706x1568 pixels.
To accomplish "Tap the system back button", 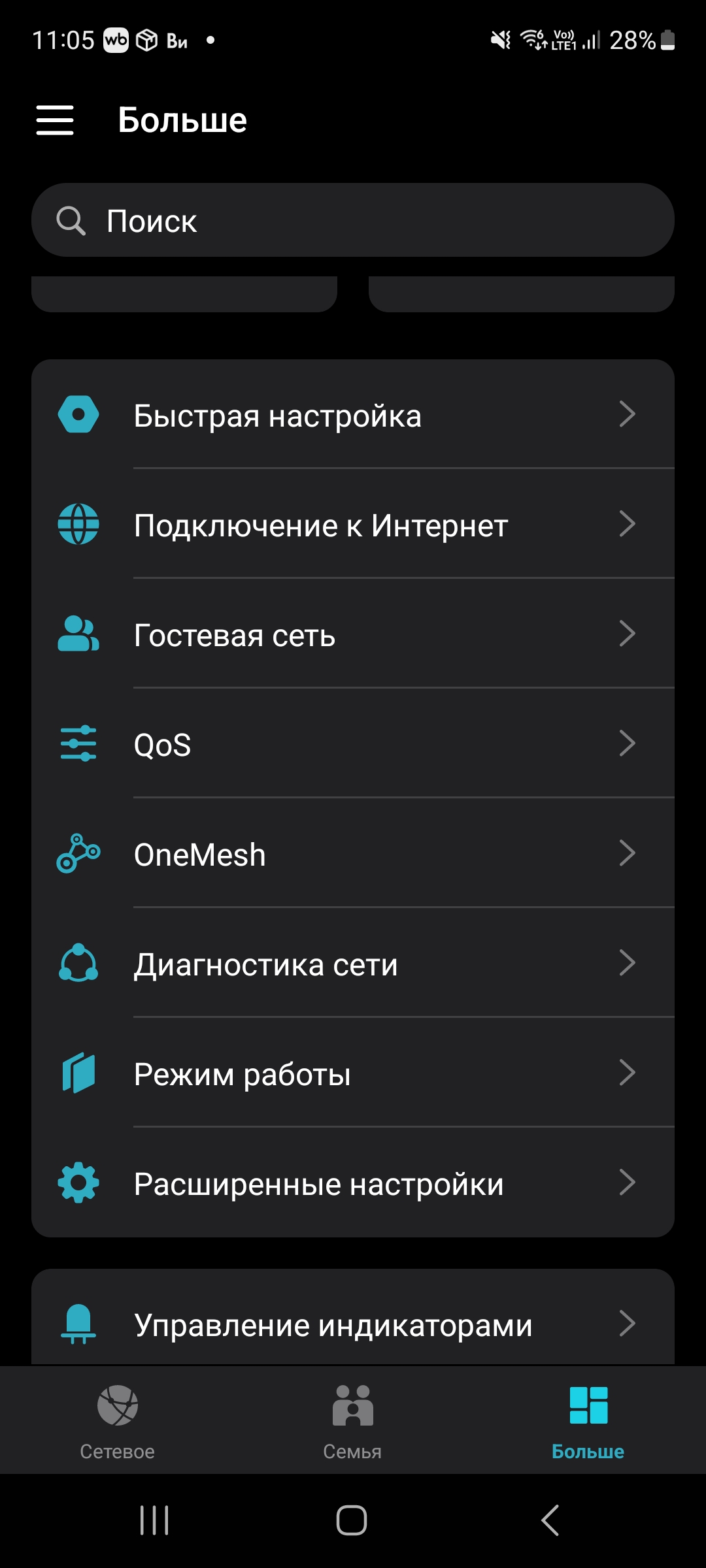I will click(550, 1520).
